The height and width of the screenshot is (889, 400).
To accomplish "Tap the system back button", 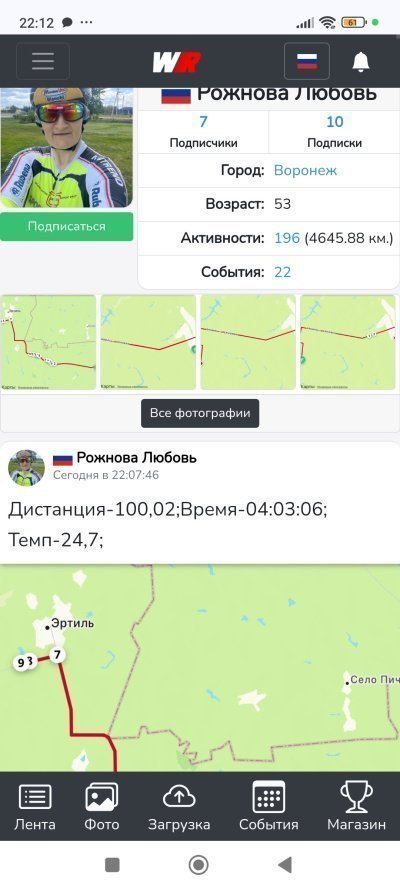I will click(x=285, y=865).
